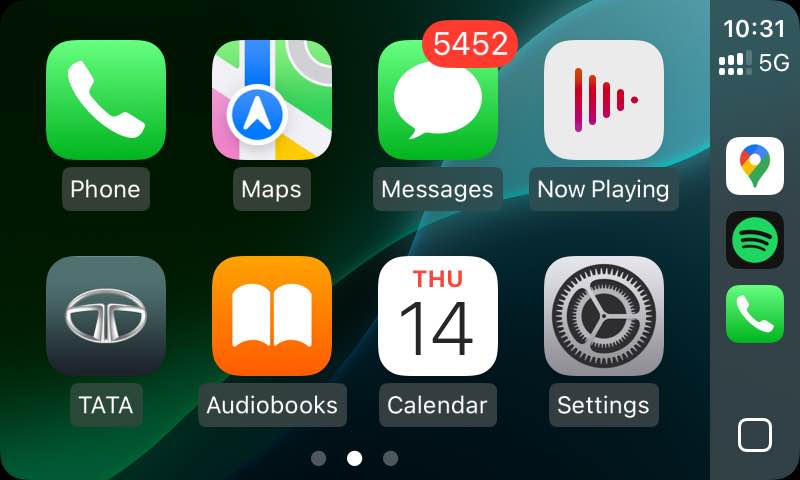The height and width of the screenshot is (480, 800).
Task: Launch Apple Maps
Action: 271,100
